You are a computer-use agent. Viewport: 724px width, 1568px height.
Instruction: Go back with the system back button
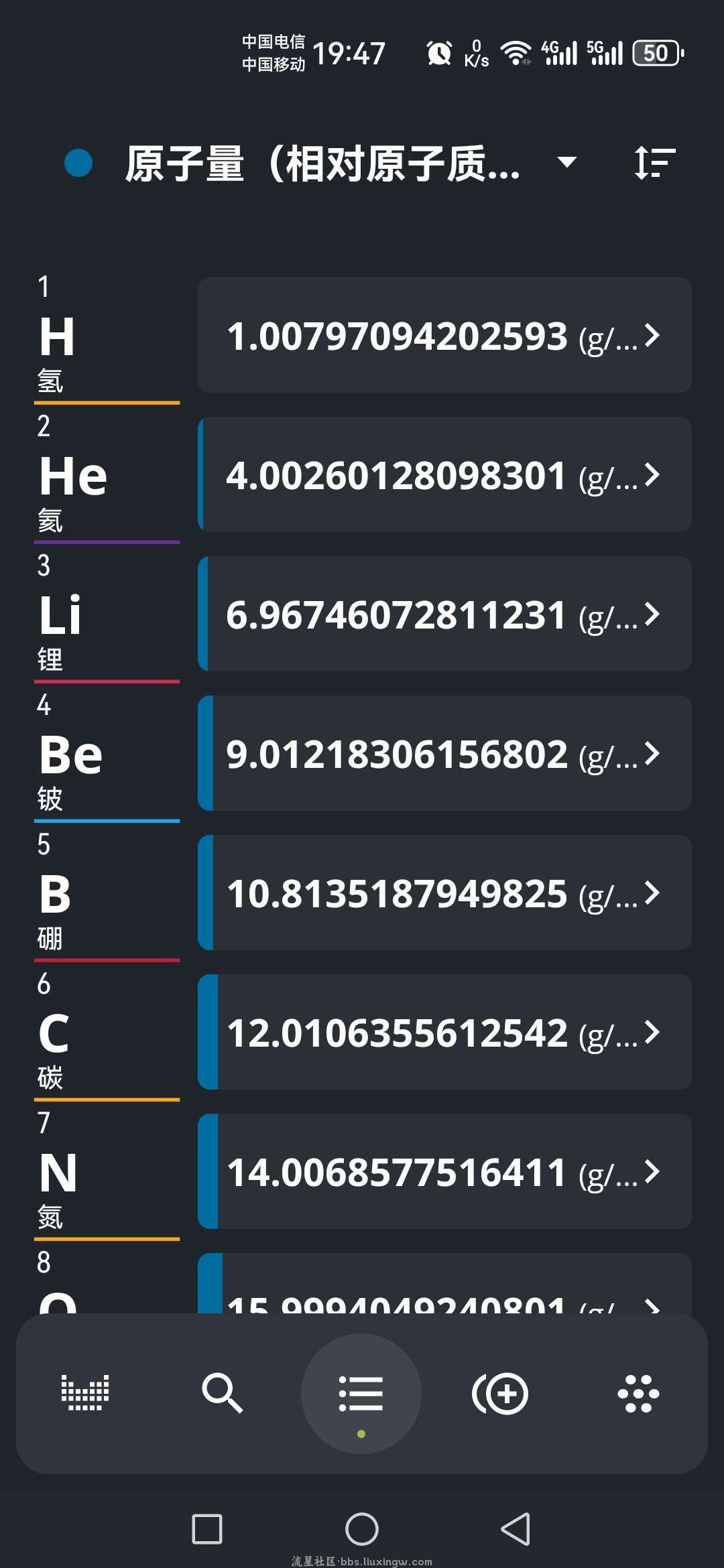[x=516, y=1529]
